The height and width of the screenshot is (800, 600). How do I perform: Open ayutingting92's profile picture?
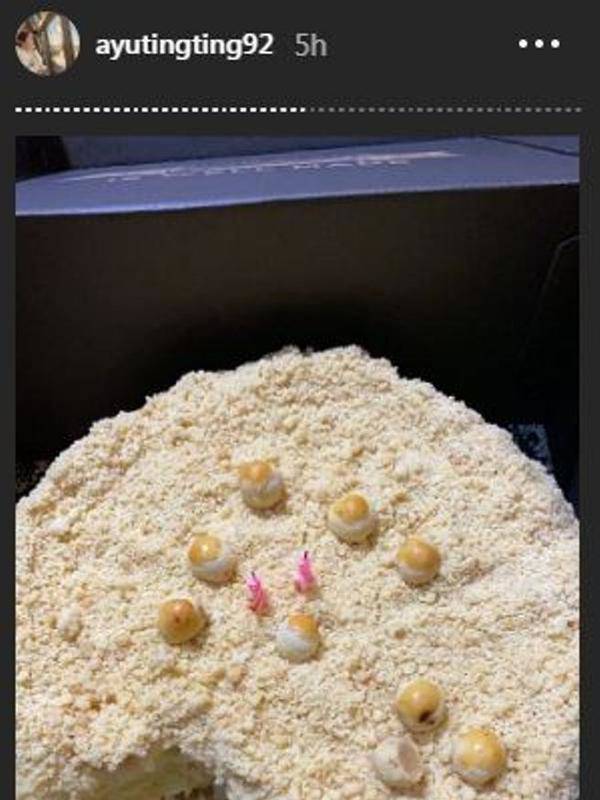click(x=47, y=44)
